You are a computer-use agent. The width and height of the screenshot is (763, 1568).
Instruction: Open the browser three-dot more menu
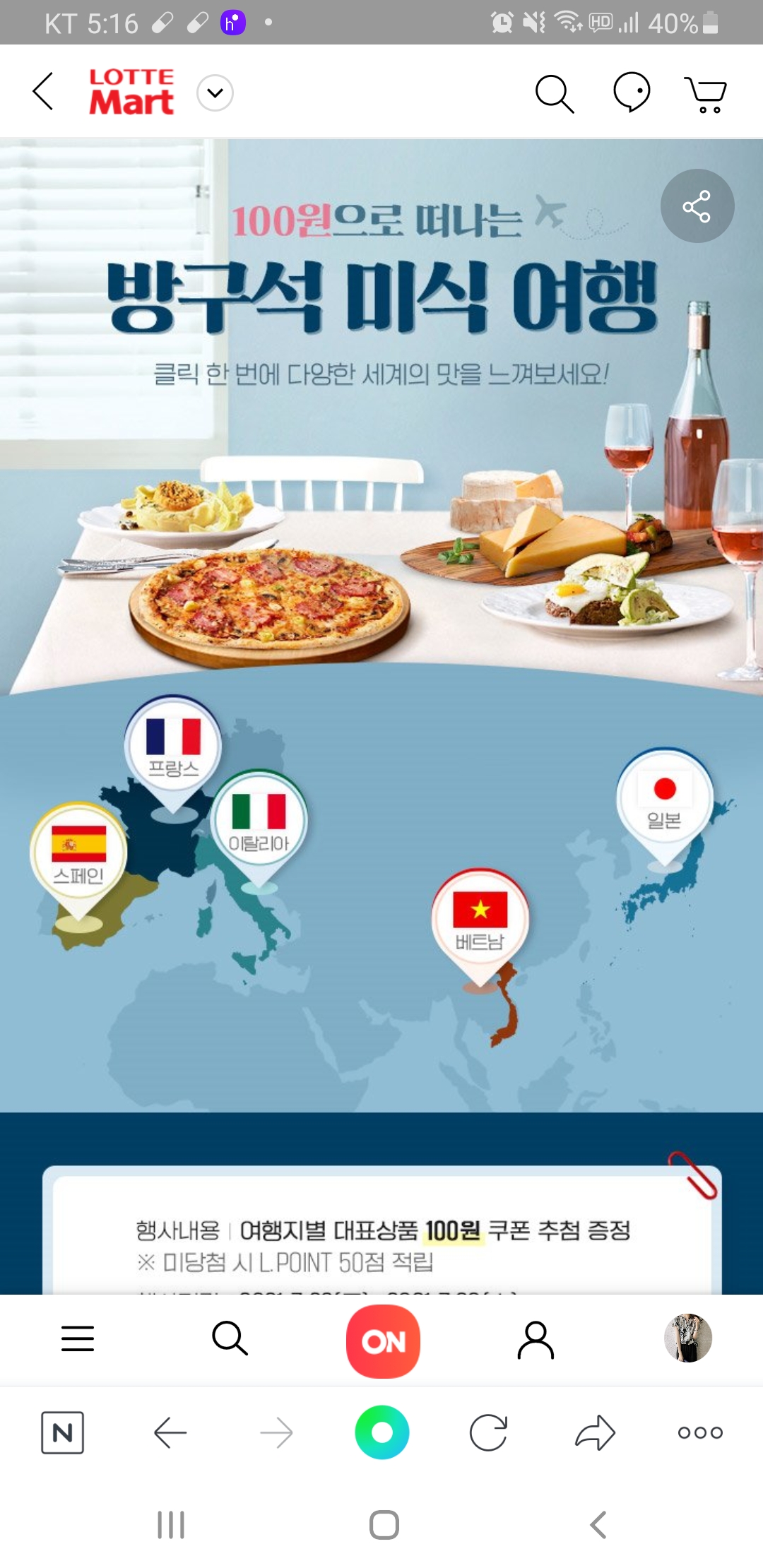coord(700,1432)
